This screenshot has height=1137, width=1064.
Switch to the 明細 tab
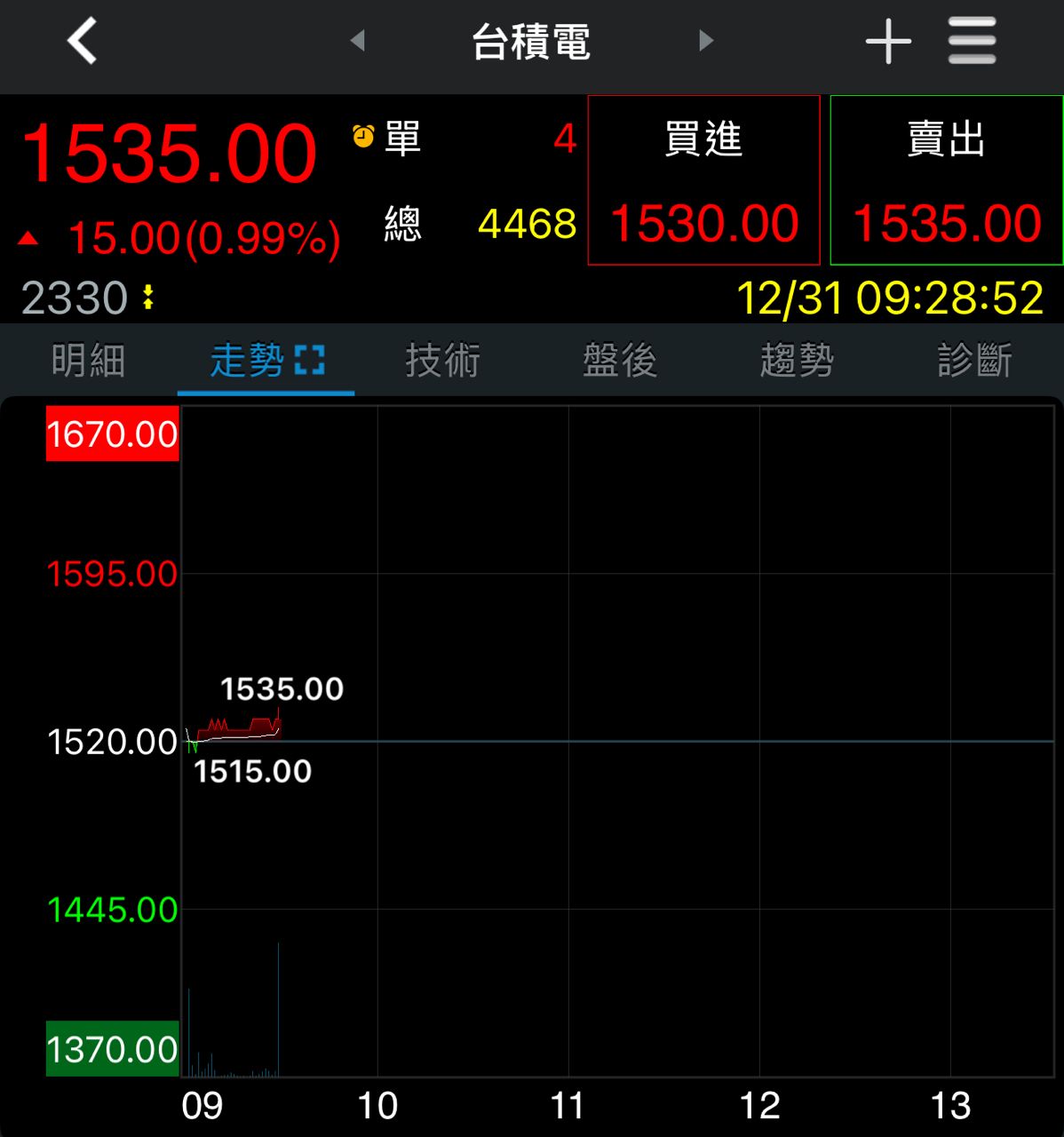(x=88, y=361)
